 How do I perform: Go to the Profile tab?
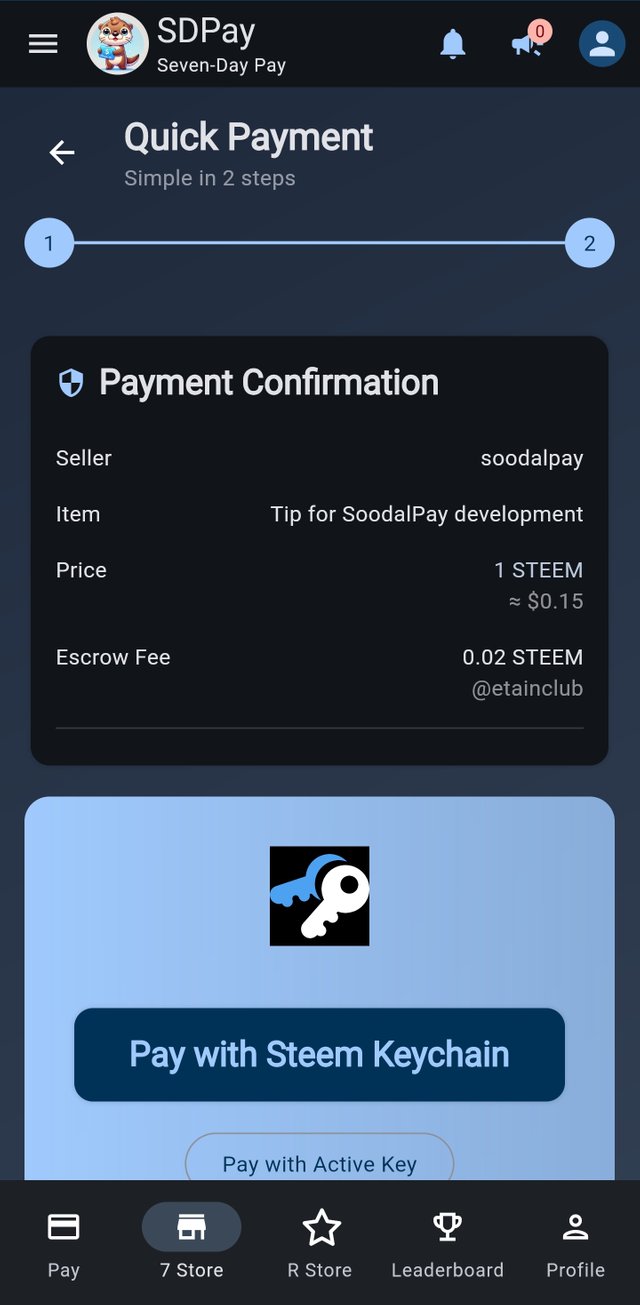click(575, 1244)
